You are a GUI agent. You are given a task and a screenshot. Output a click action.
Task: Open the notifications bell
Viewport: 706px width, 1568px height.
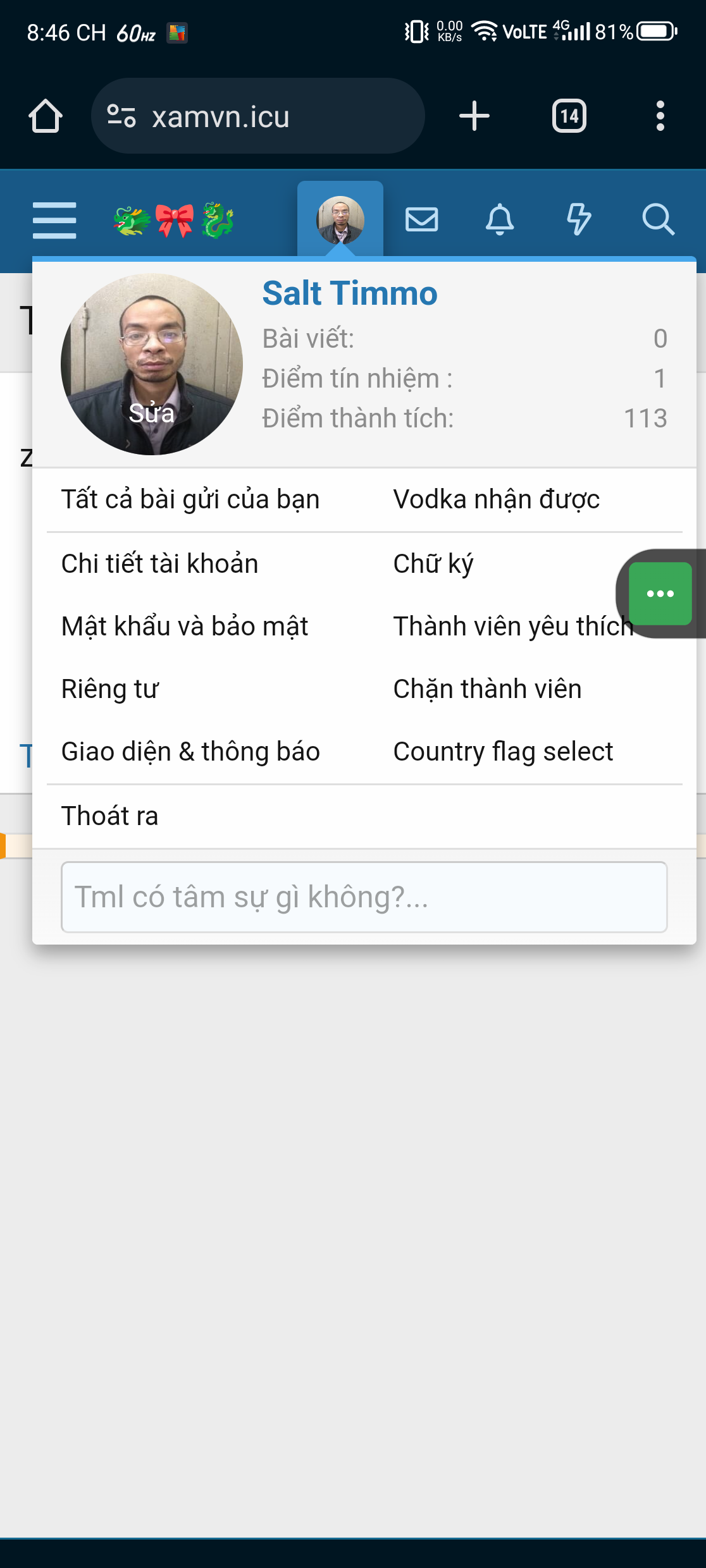500,220
